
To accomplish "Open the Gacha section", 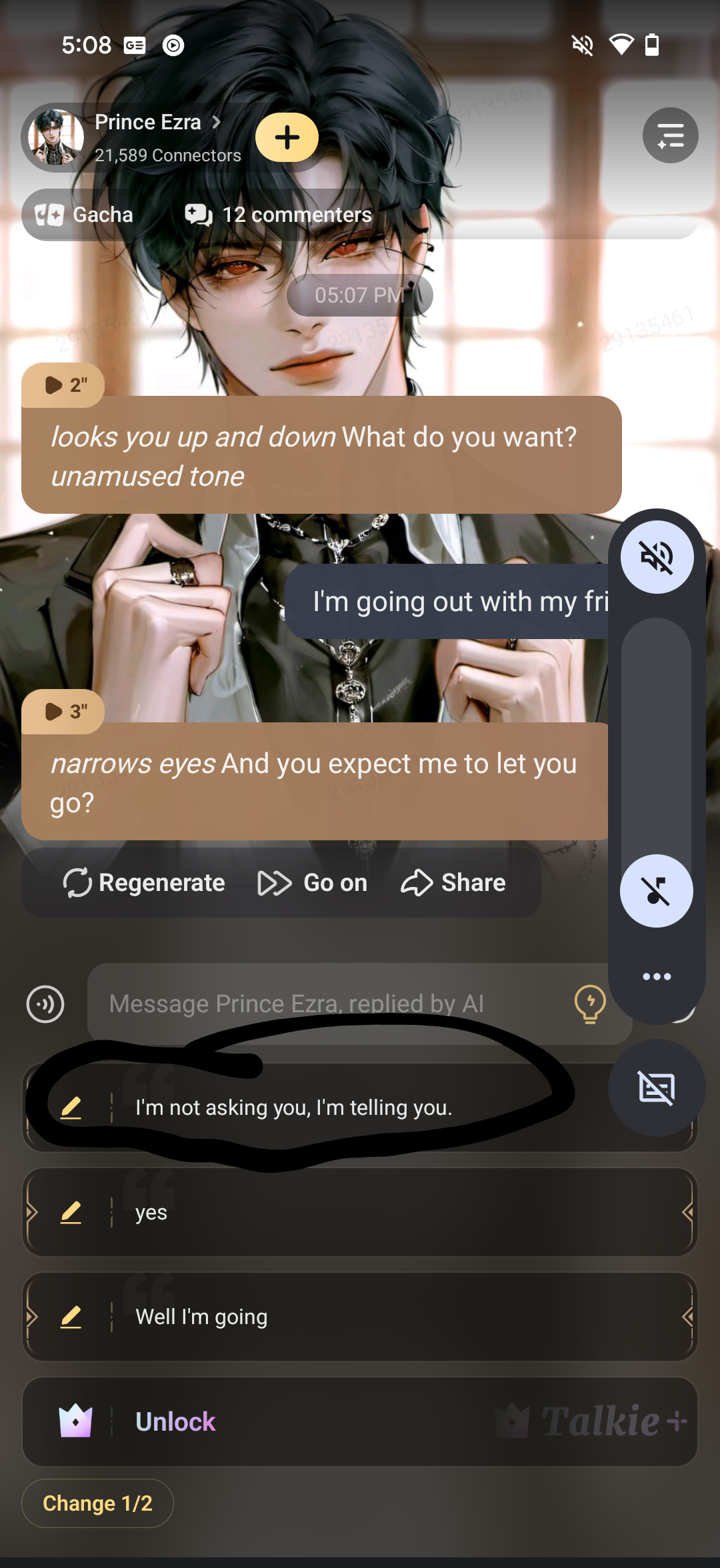I will [x=85, y=215].
